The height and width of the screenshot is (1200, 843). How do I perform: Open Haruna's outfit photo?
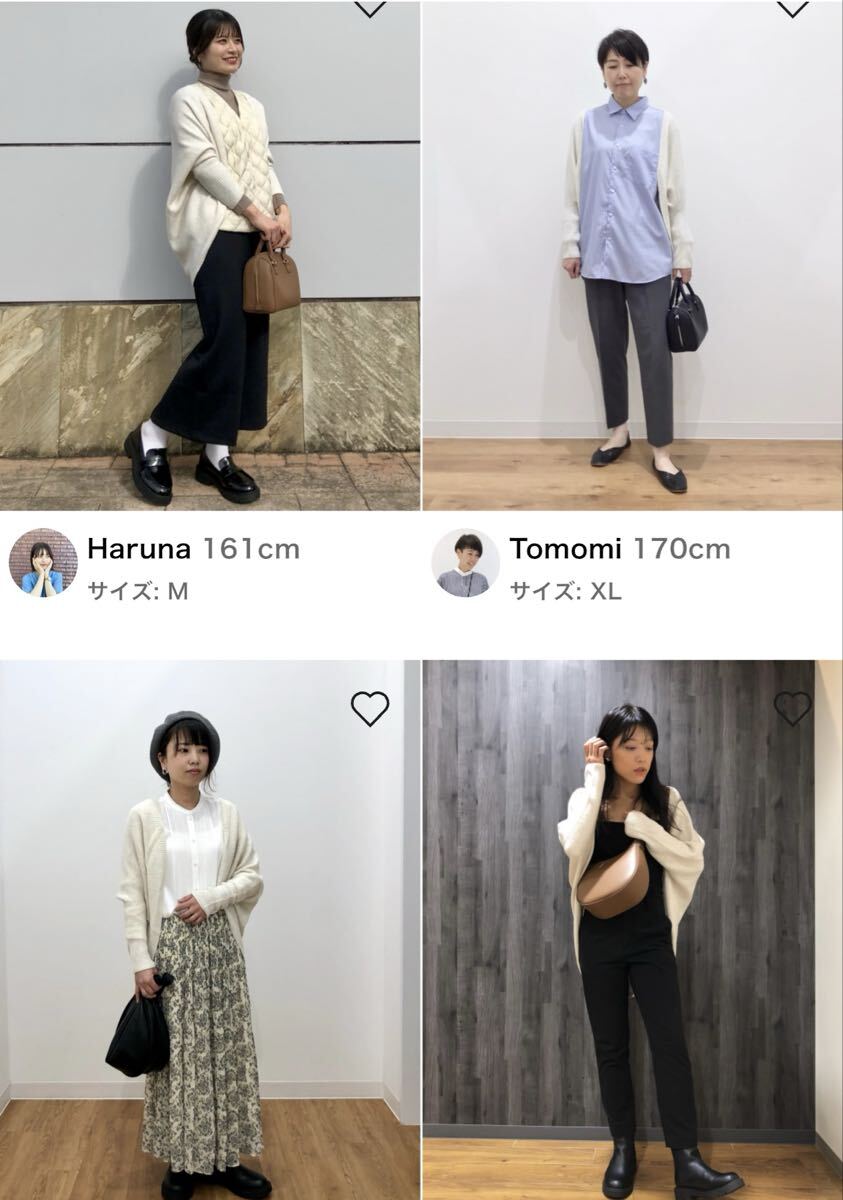tap(210, 255)
